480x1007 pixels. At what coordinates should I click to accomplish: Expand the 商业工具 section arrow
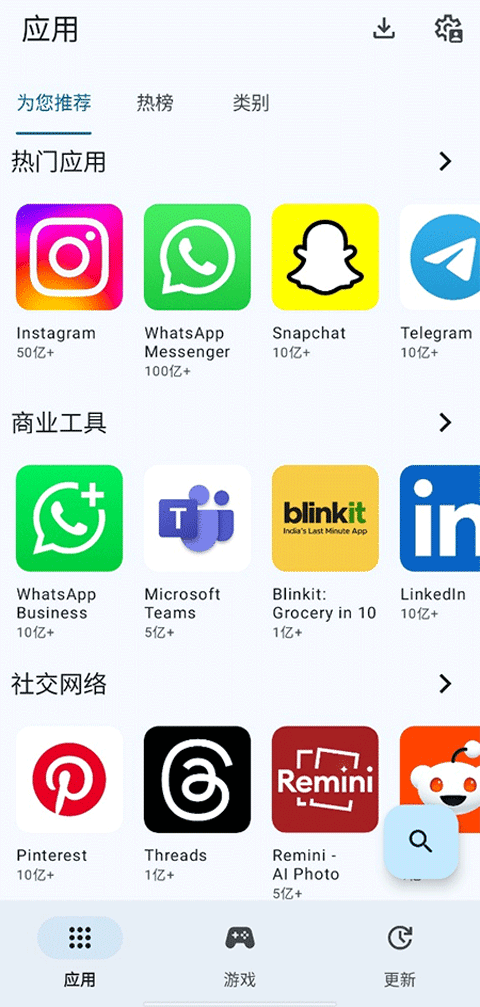(x=445, y=423)
